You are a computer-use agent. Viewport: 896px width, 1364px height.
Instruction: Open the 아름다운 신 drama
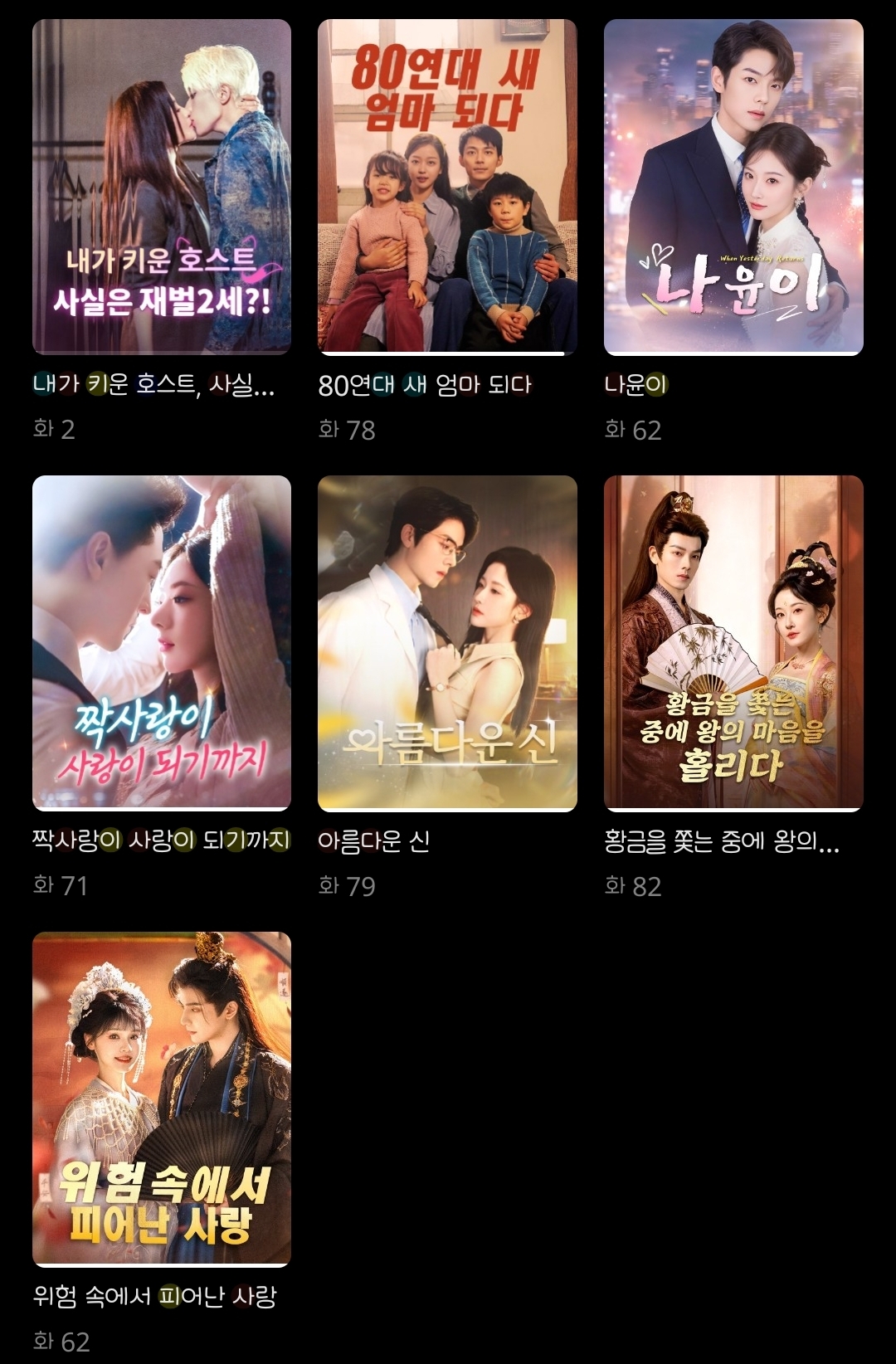pyautogui.click(x=447, y=643)
